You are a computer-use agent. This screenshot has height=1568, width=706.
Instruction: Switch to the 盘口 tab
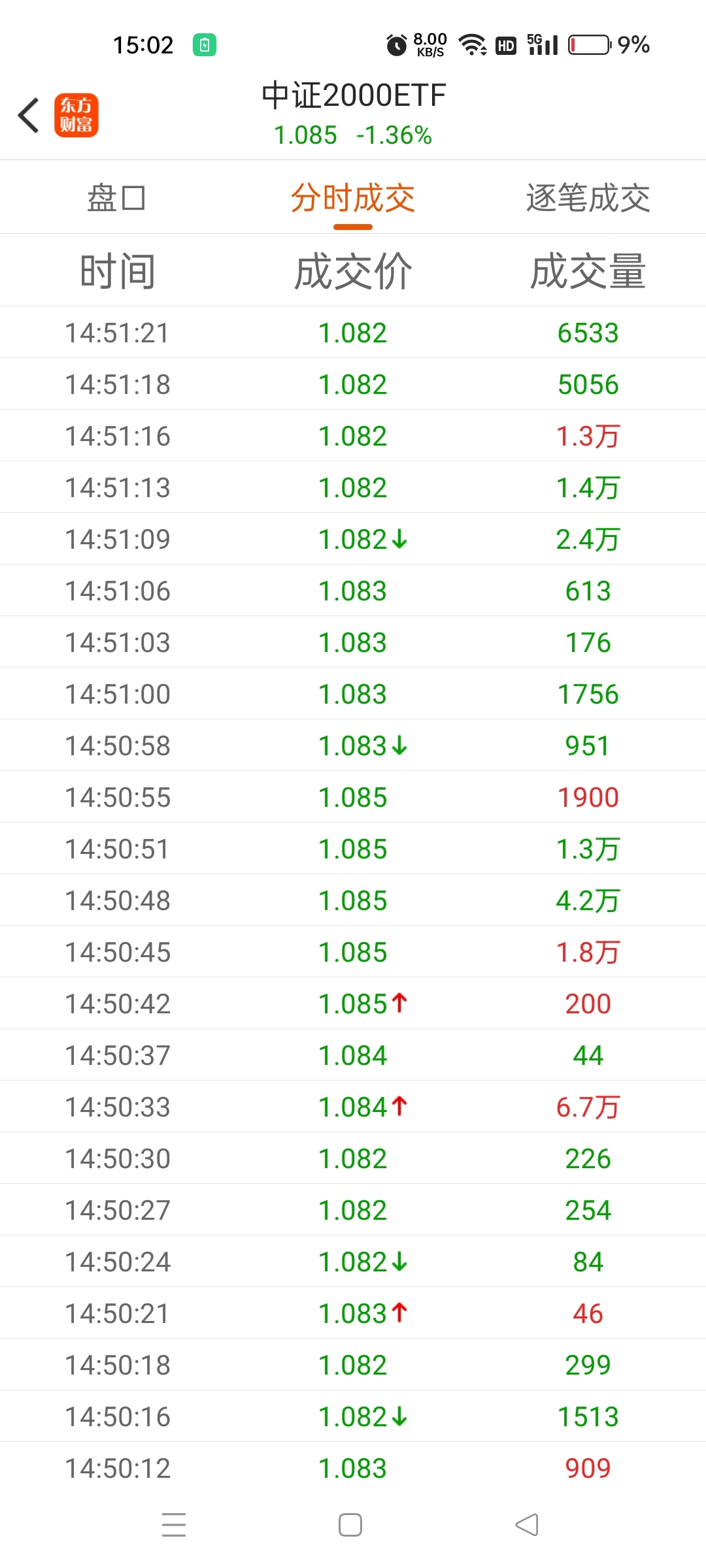[117, 198]
